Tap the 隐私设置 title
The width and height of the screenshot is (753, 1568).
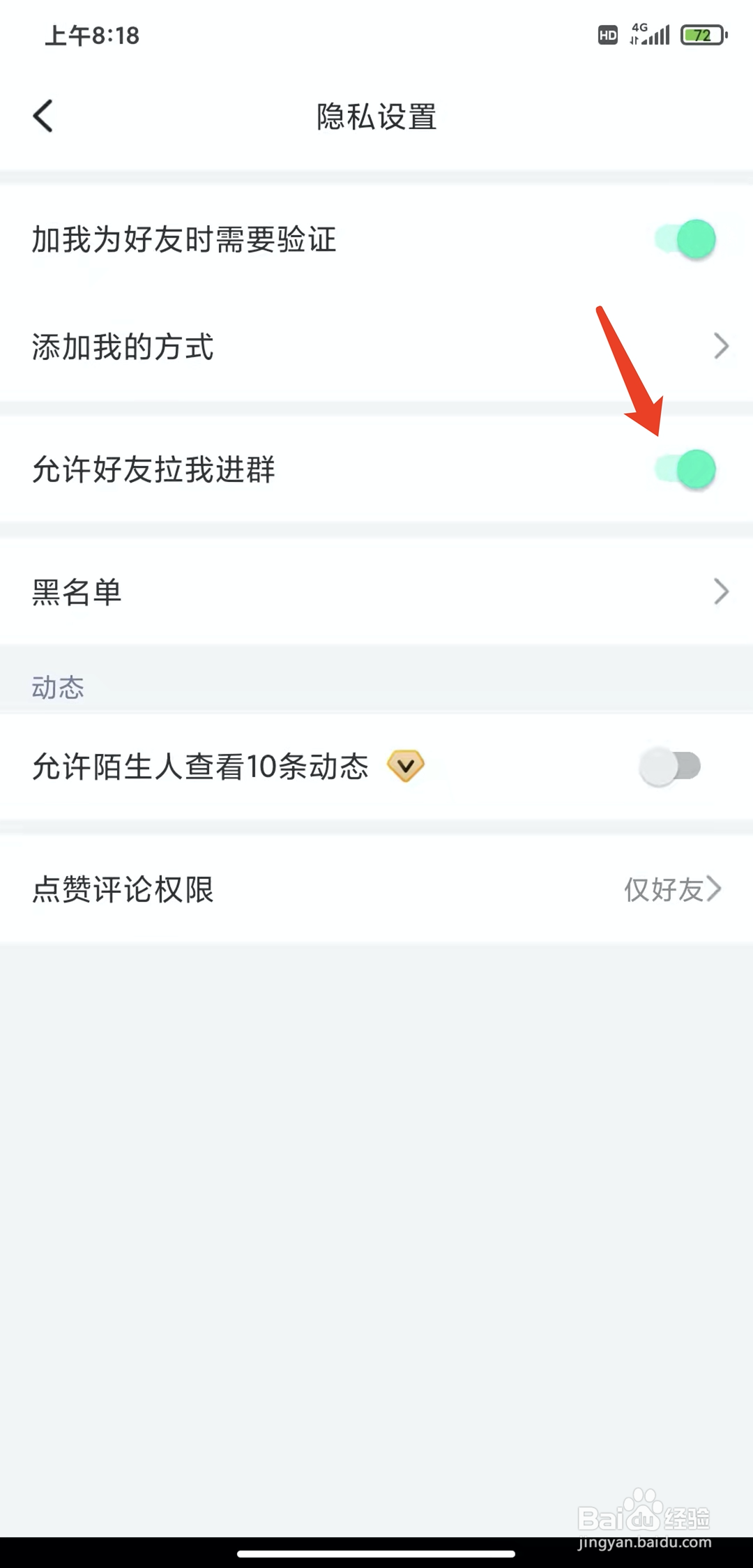[x=376, y=117]
